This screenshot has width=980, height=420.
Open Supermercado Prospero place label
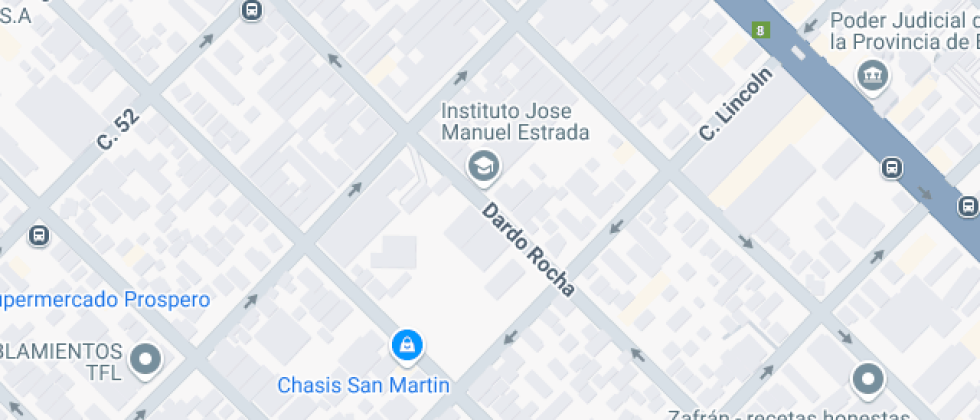pyautogui.click(x=105, y=300)
